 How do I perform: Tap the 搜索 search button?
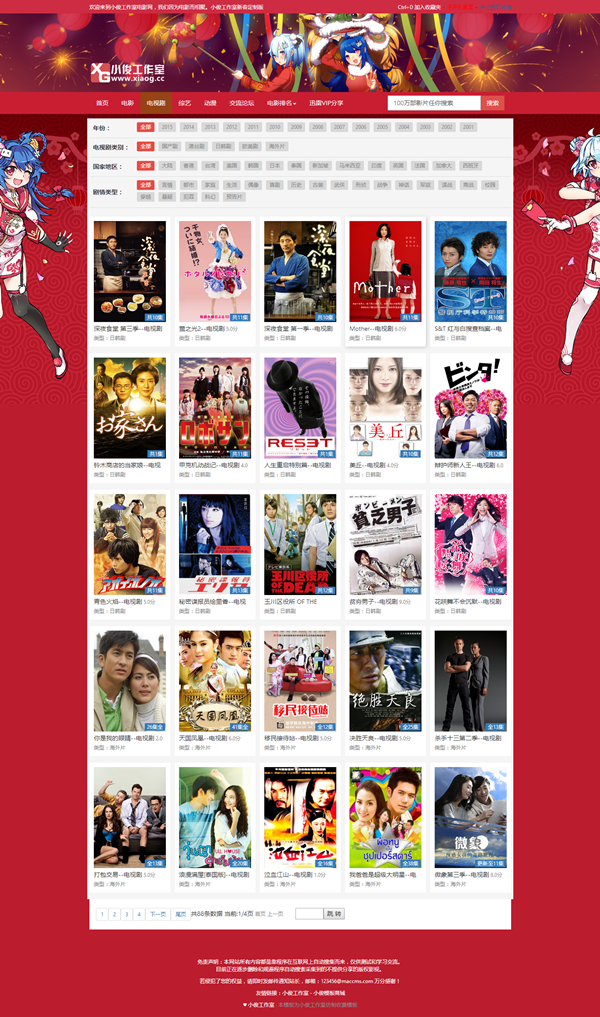click(x=493, y=103)
